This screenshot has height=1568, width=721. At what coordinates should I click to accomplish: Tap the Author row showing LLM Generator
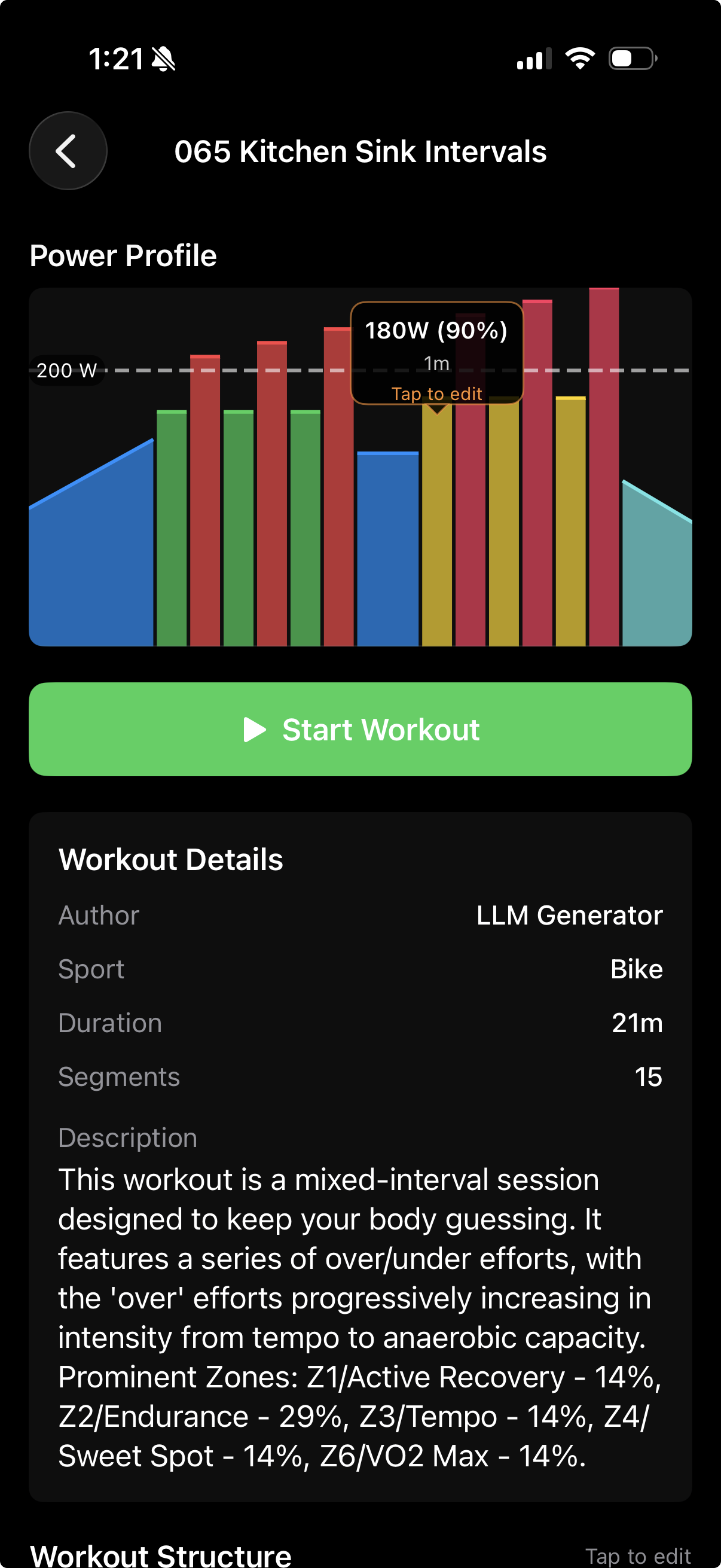360,915
